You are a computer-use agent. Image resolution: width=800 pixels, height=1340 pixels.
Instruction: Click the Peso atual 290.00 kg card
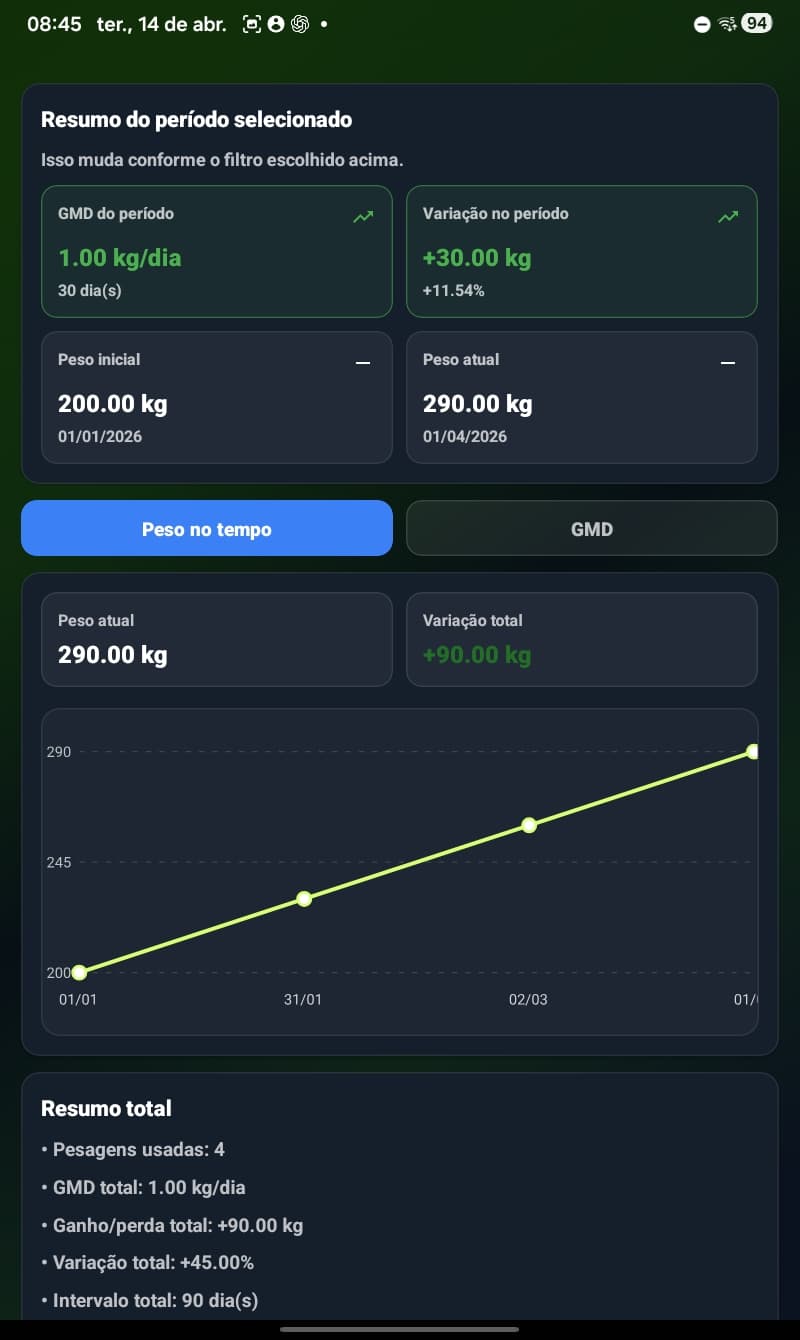click(x=216, y=639)
